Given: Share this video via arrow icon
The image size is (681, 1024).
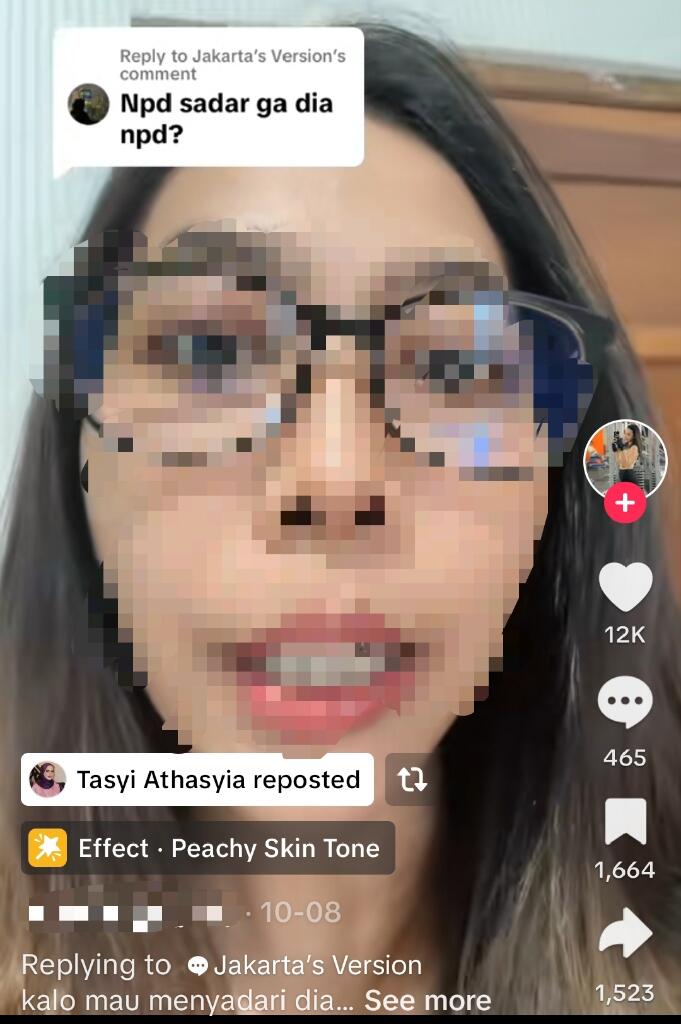Looking at the screenshot, I should [625, 936].
